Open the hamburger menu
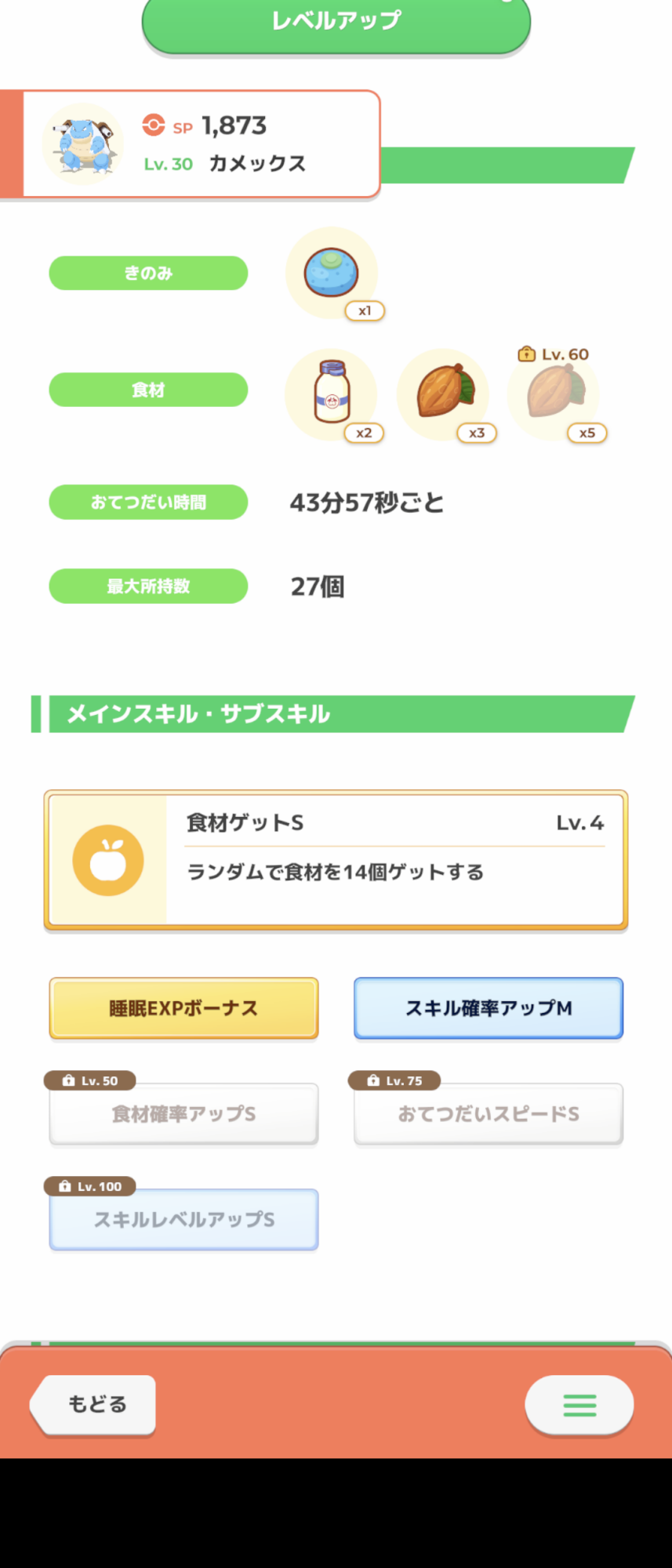Screen dimensions: 672x1568 (x=579, y=1405)
